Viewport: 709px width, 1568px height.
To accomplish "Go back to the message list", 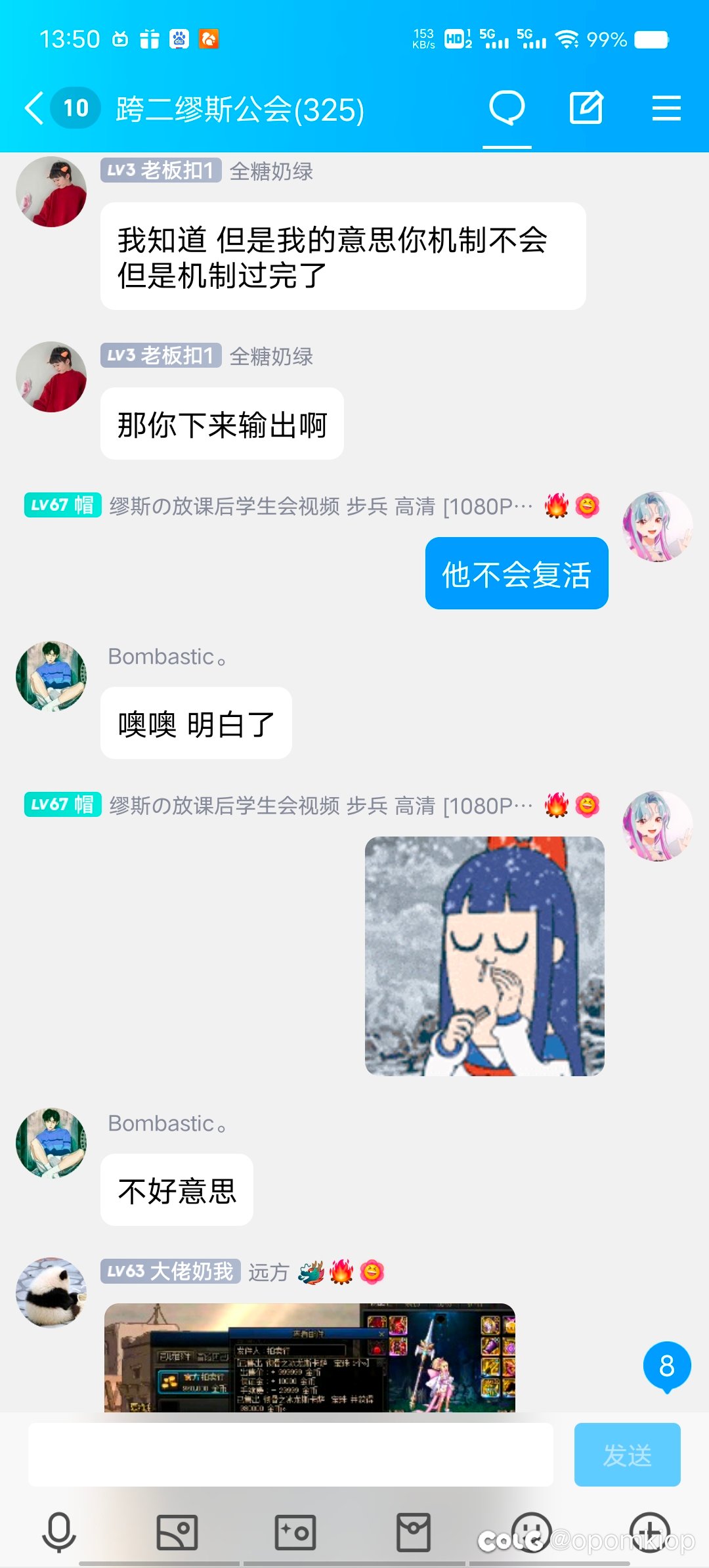I will tap(34, 108).
